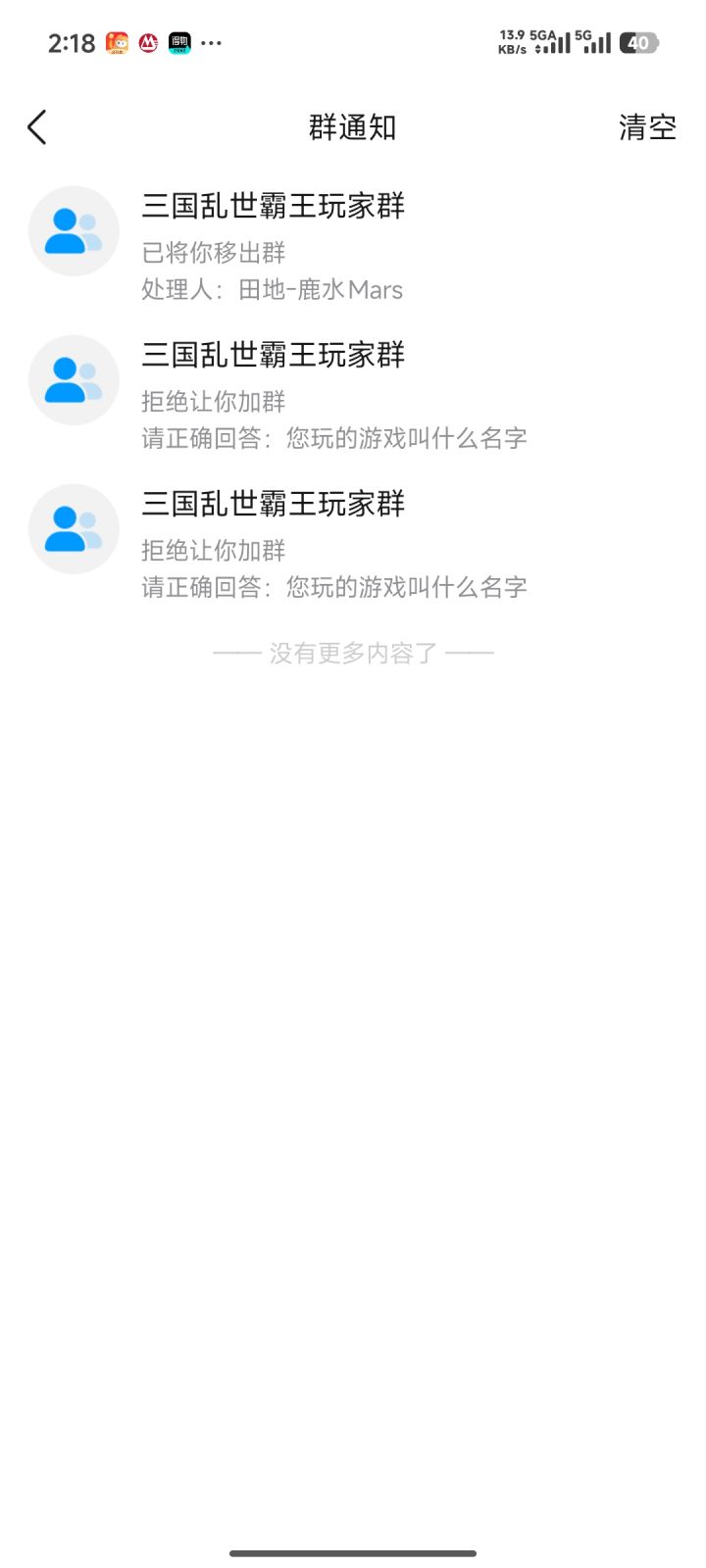Go back with the left arrow
706x1568 pixels.
point(37,126)
